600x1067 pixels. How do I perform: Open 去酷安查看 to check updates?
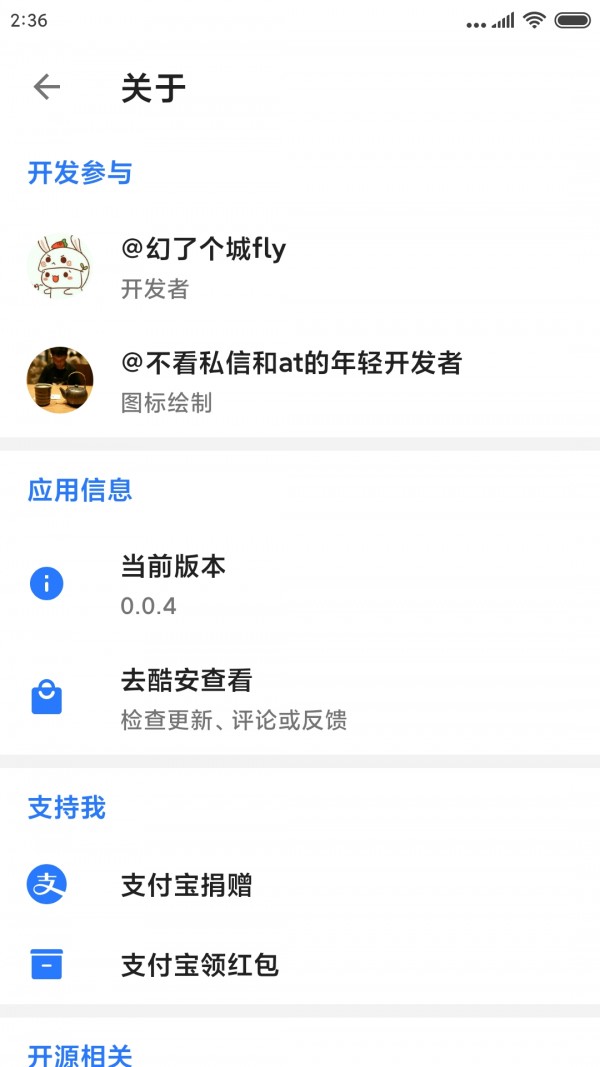click(300, 698)
